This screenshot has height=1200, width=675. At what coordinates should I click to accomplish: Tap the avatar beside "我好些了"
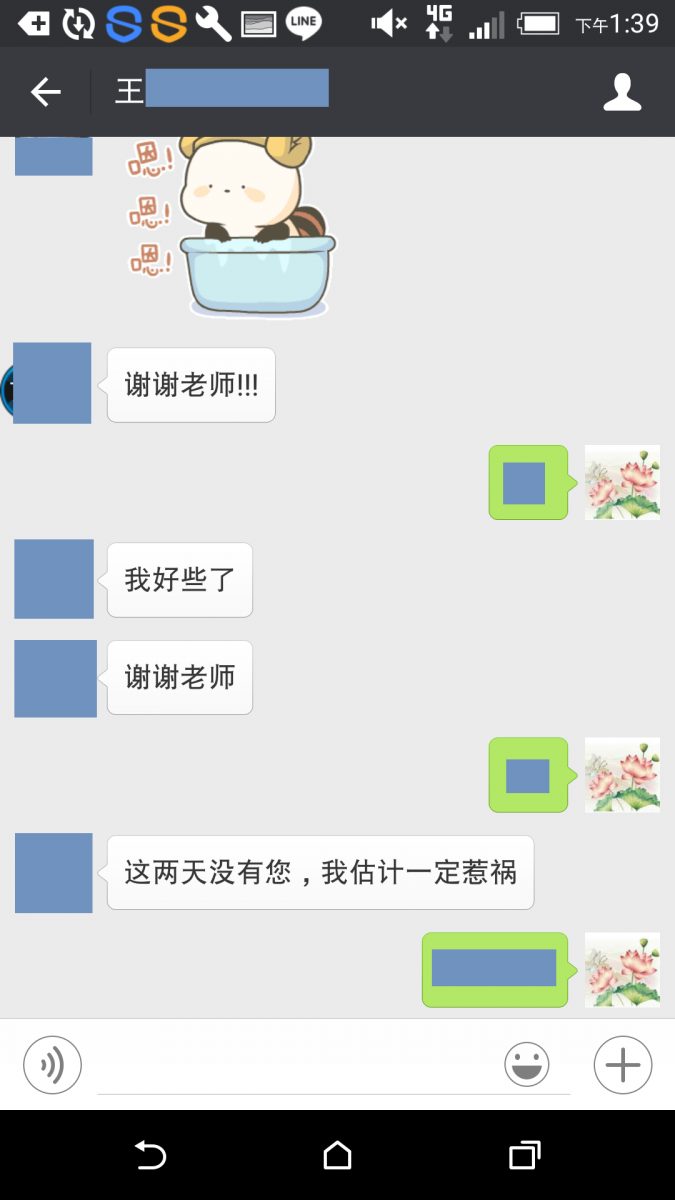[x=54, y=579]
